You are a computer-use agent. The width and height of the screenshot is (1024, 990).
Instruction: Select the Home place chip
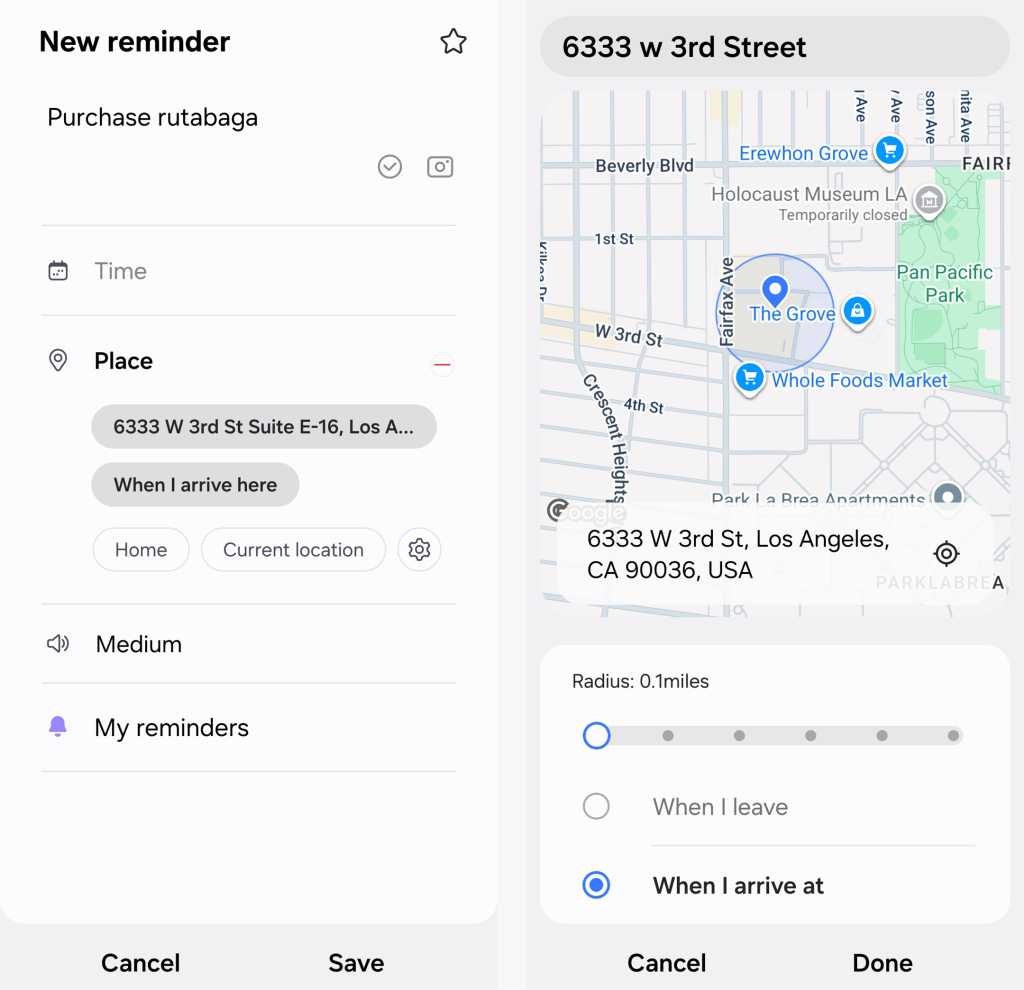[141, 550]
